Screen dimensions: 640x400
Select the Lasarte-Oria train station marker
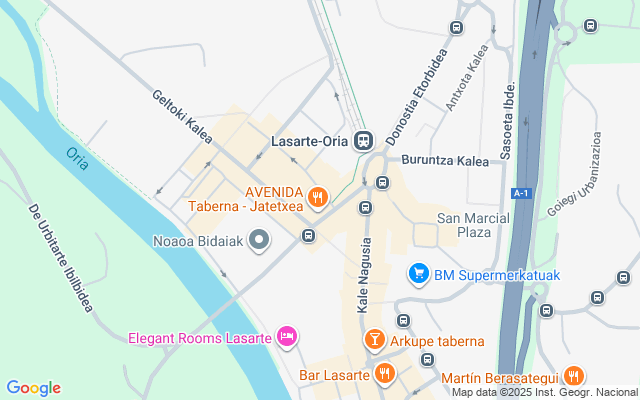[363, 141]
